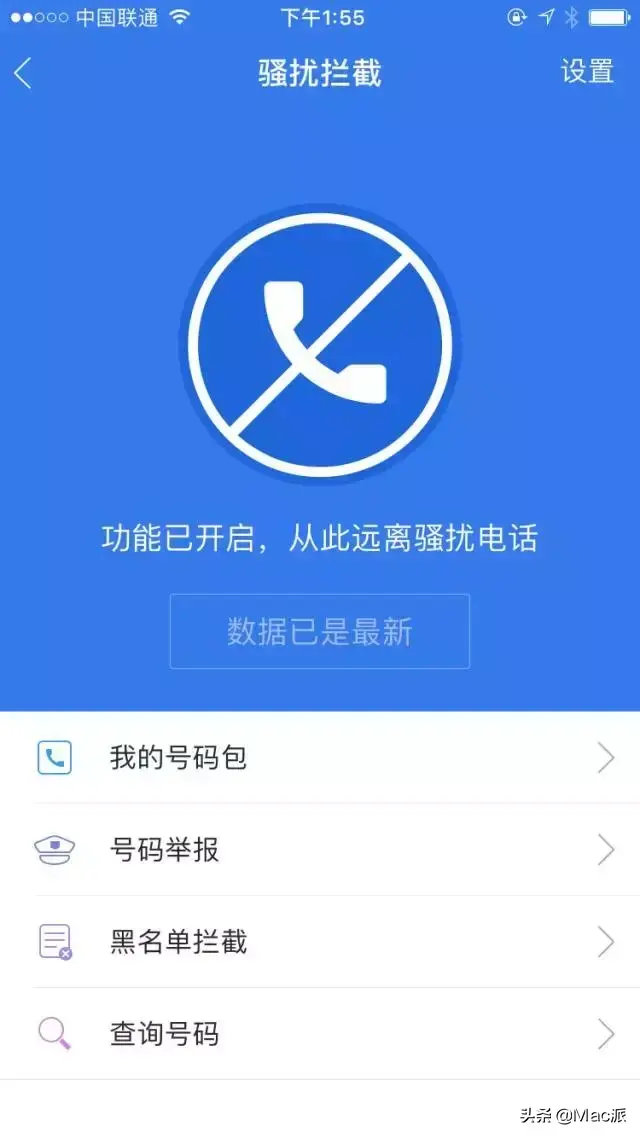Viewport: 640px width, 1138px height.
Task: Open 号码举报 to report a number
Action: point(320,849)
